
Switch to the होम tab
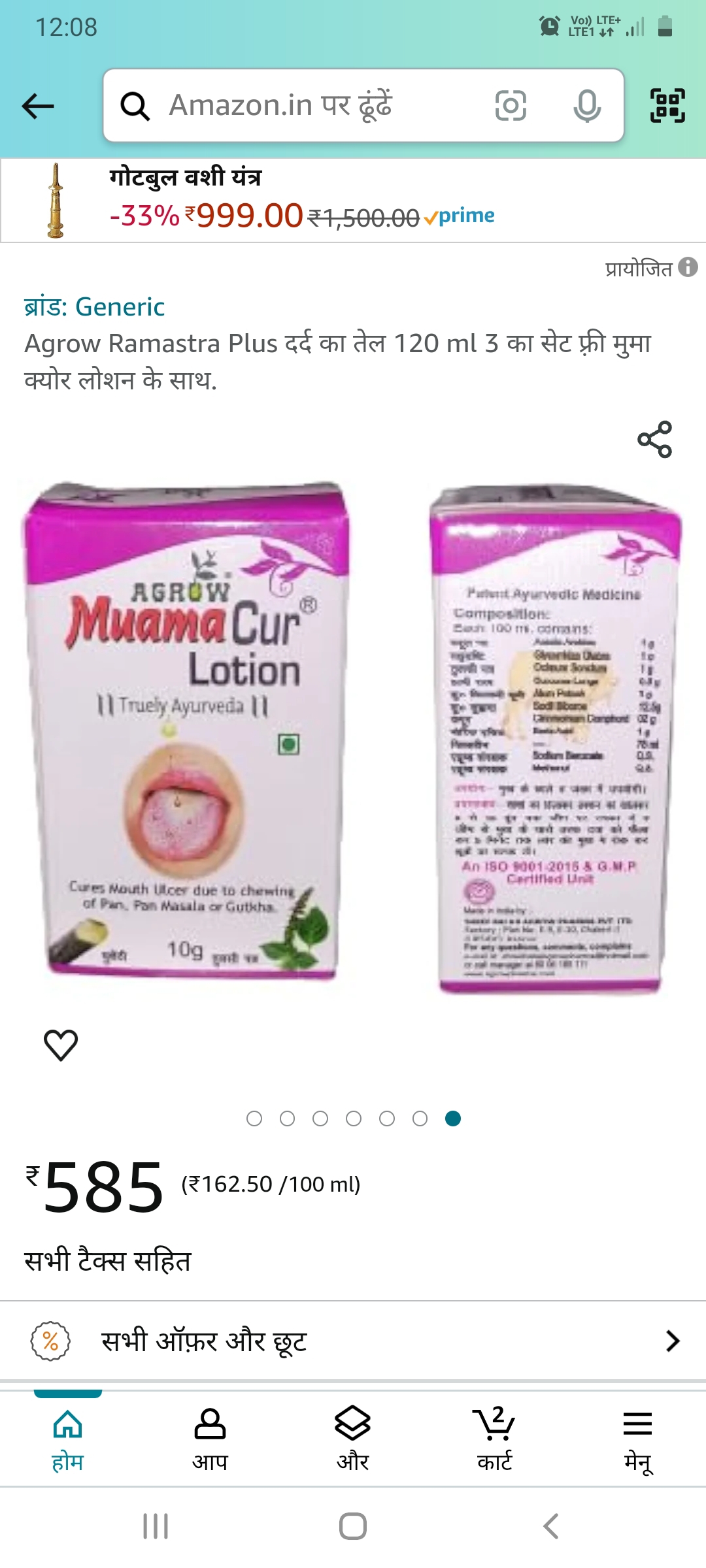(x=68, y=1439)
